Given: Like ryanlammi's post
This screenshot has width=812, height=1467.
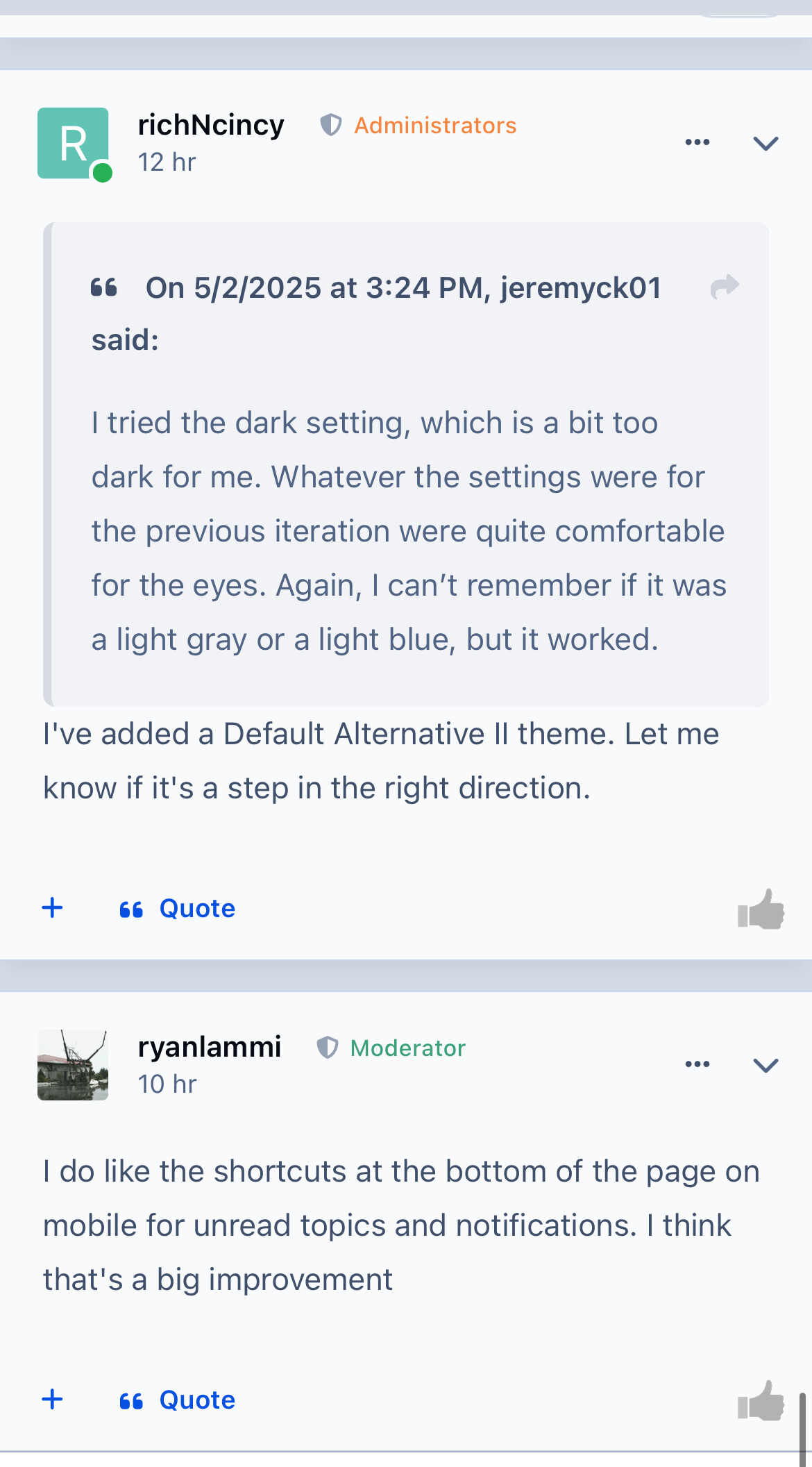Looking at the screenshot, I should coord(761,1400).
